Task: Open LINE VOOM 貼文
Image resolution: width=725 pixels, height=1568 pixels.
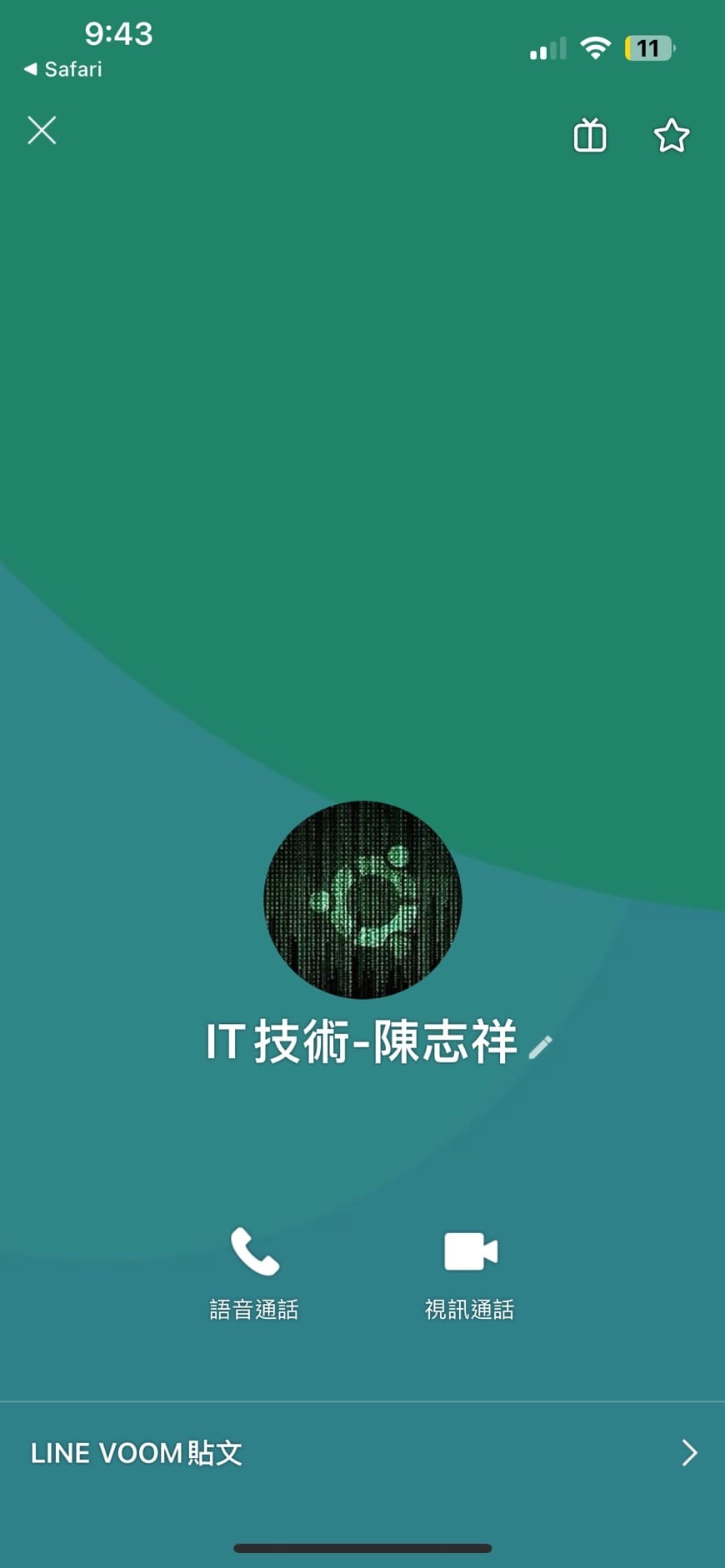Action: click(362, 1453)
